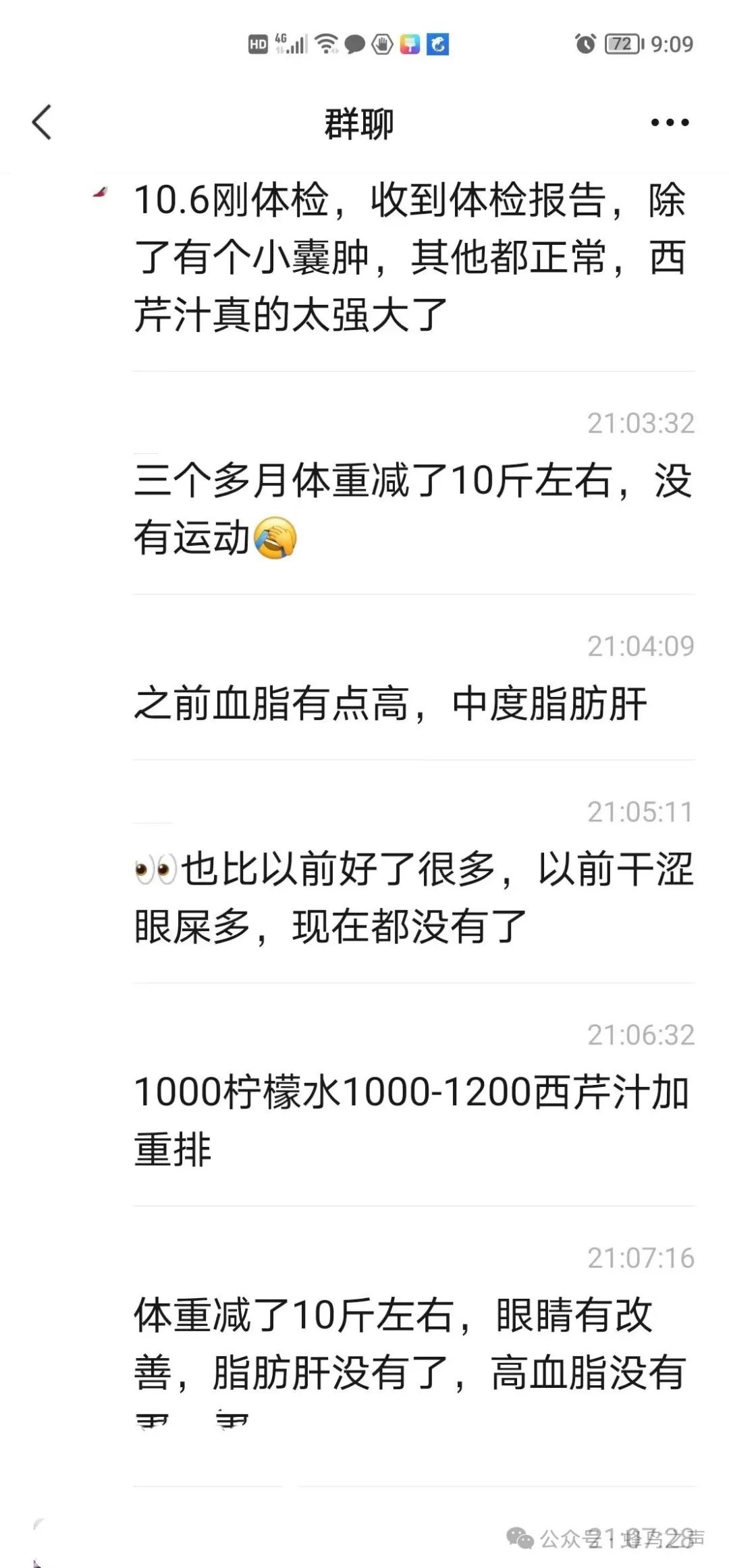Open the message 三个多月体重减了10斤左右
The image size is (729, 1568).
click(x=413, y=509)
